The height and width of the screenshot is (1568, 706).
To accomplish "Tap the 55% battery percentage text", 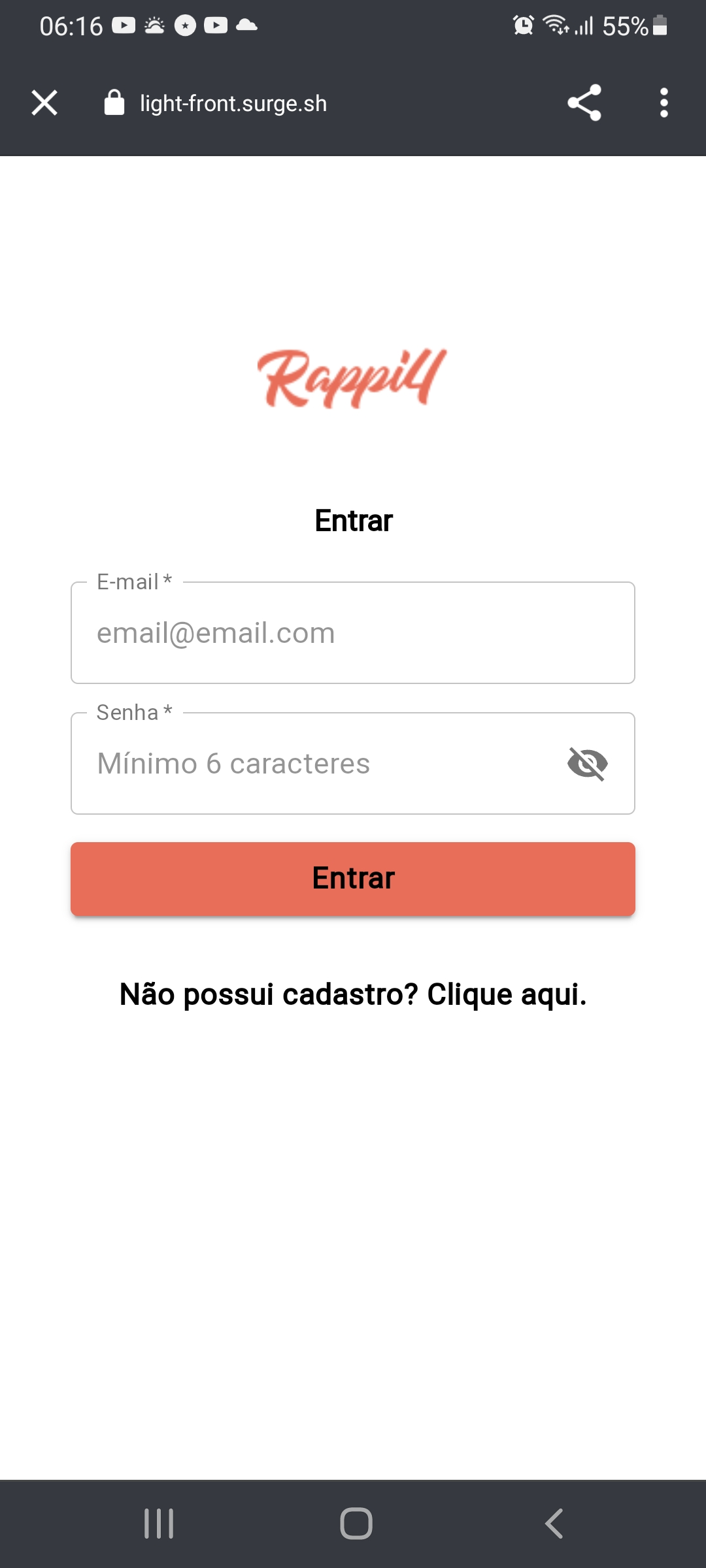I will (626, 26).
